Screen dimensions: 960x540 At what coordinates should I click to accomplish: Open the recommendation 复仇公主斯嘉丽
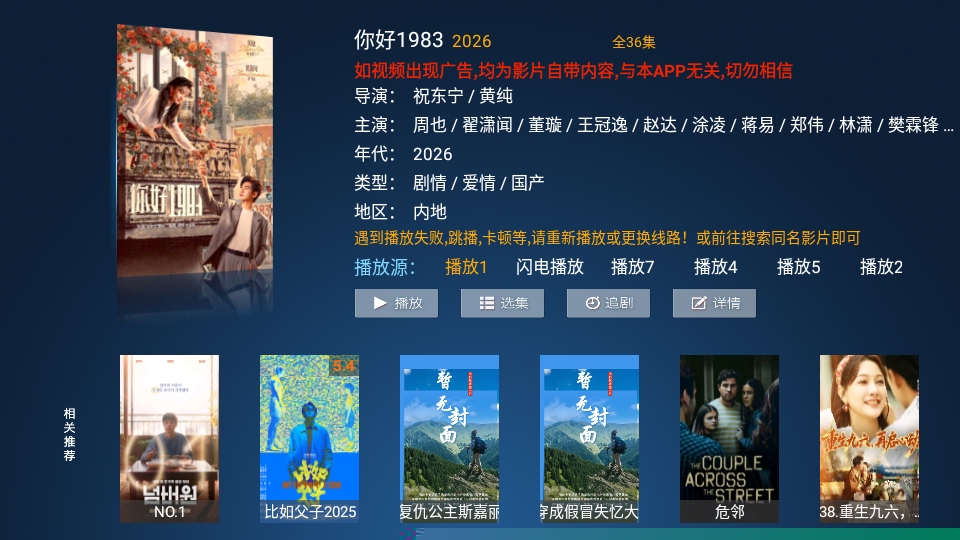[x=449, y=438]
